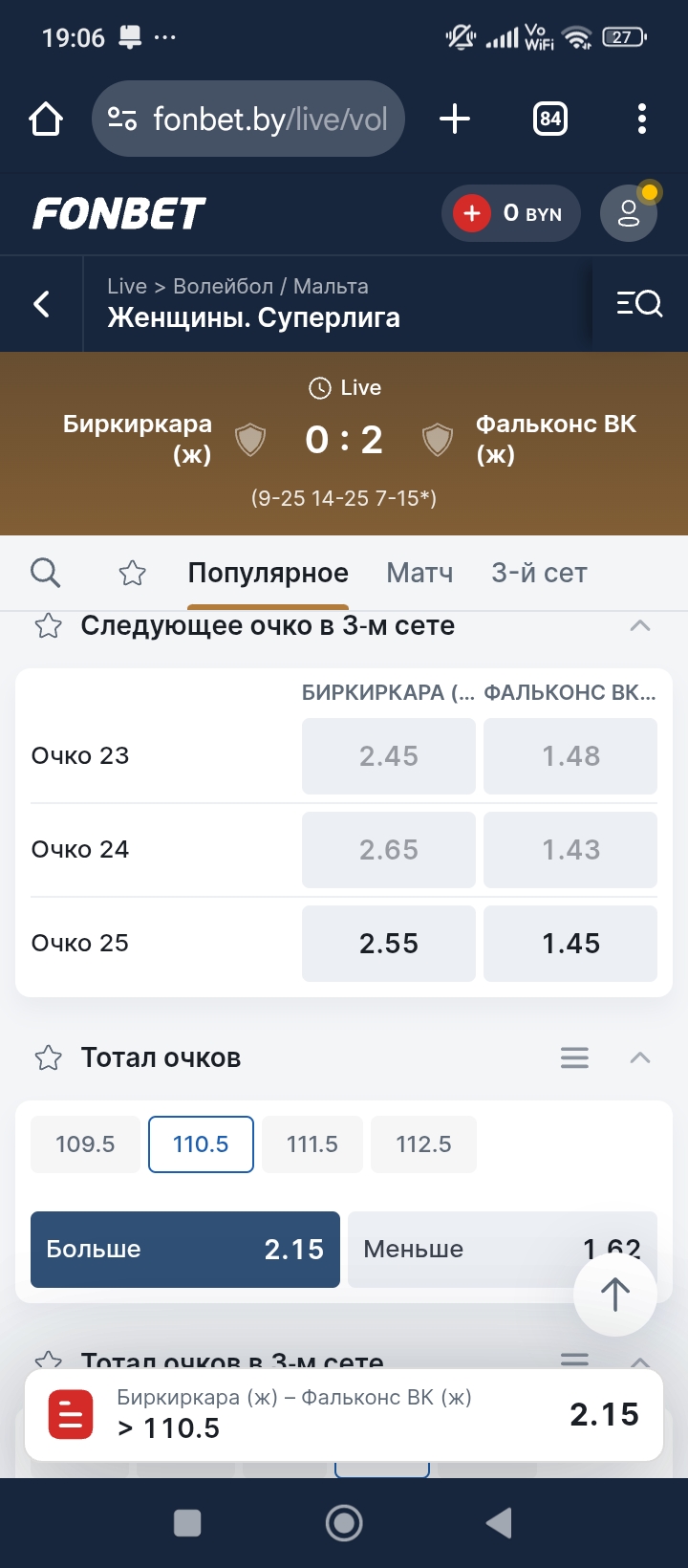The height and width of the screenshot is (1568, 688).
Task: Open the event list search menu icon
Action: 639,304
